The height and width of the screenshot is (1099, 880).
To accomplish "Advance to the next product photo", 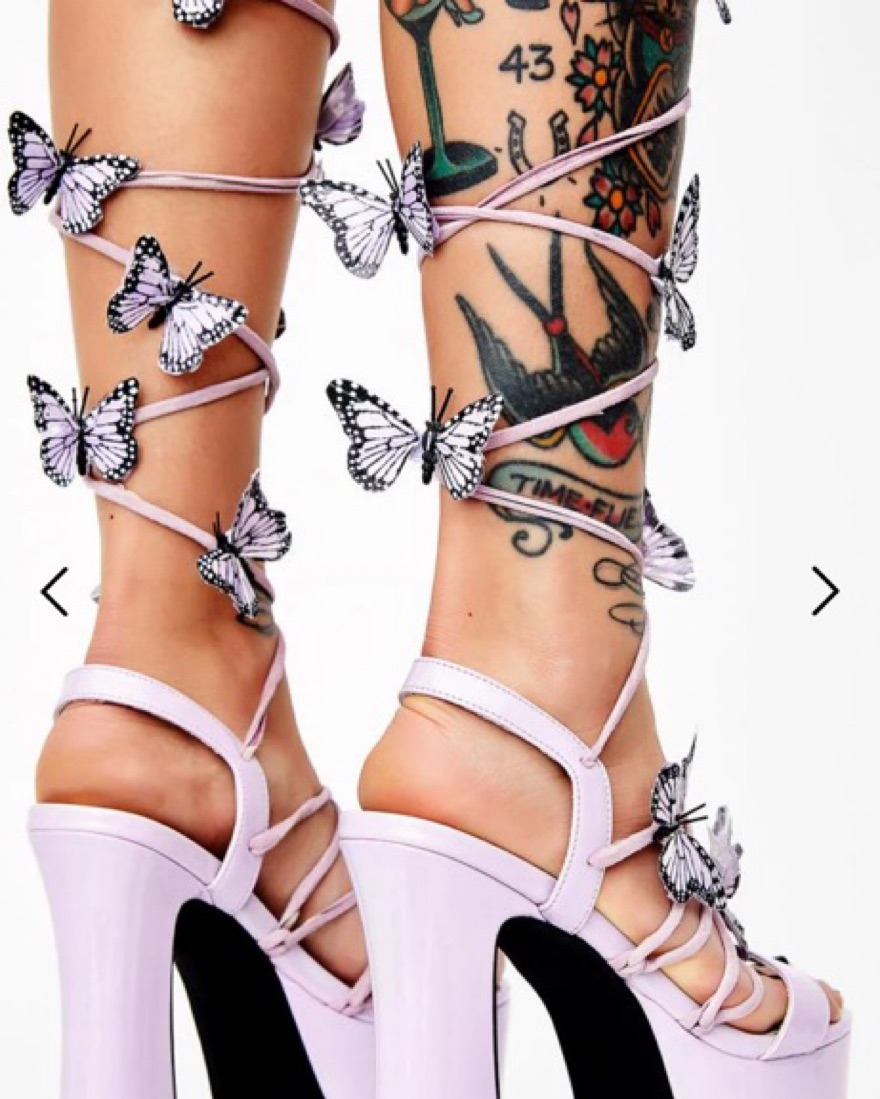I will click(824, 591).
